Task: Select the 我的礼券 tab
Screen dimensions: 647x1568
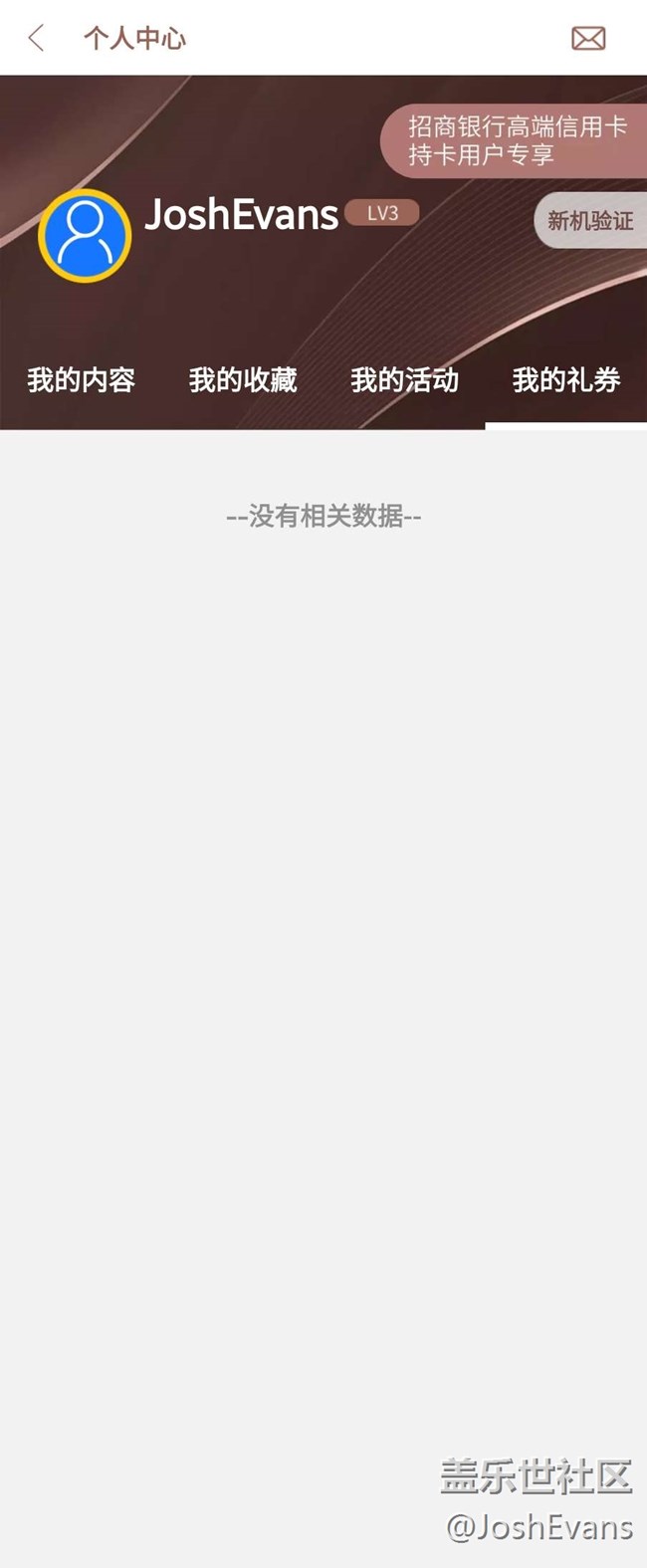Action: point(565,379)
